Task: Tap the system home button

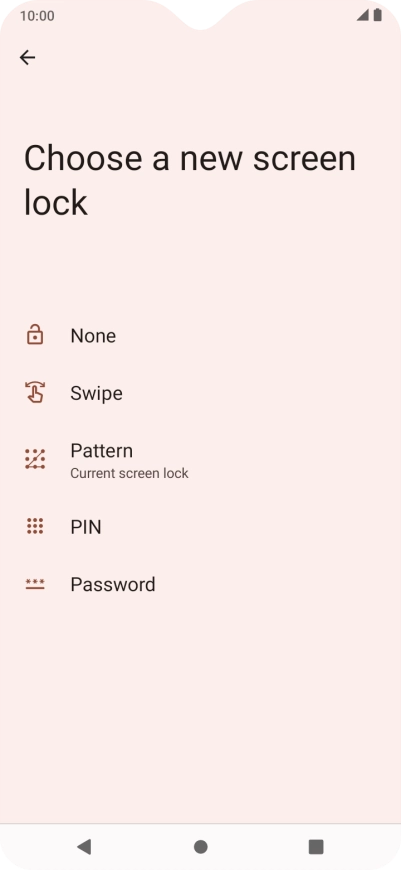Action: pos(201,847)
